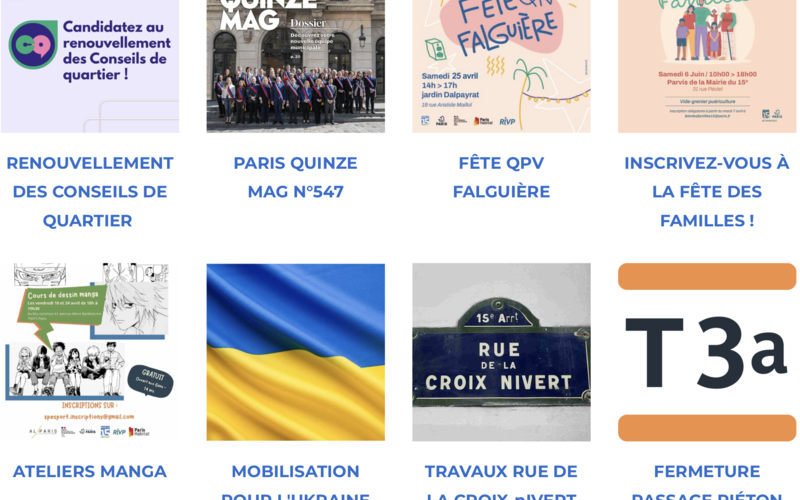This screenshot has height=500, width=800.
Task: Open the T3a tramway tile
Action: coord(706,352)
